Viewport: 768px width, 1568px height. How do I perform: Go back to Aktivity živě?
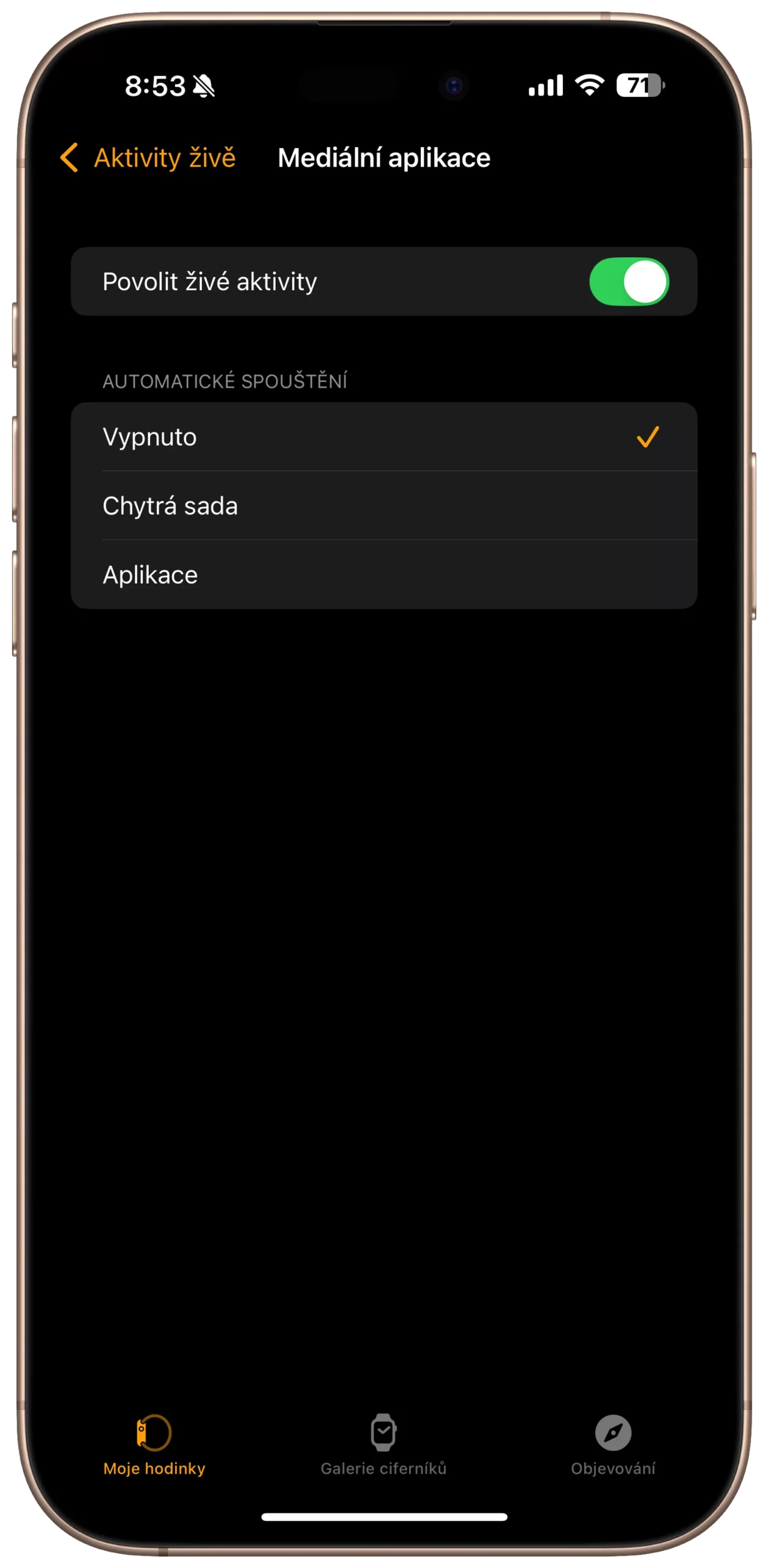pyautogui.click(x=148, y=158)
